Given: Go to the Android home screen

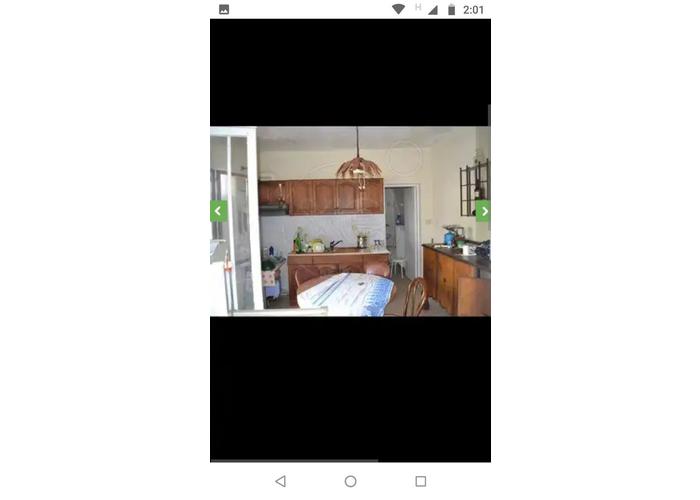Looking at the screenshot, I should (350, 481).
